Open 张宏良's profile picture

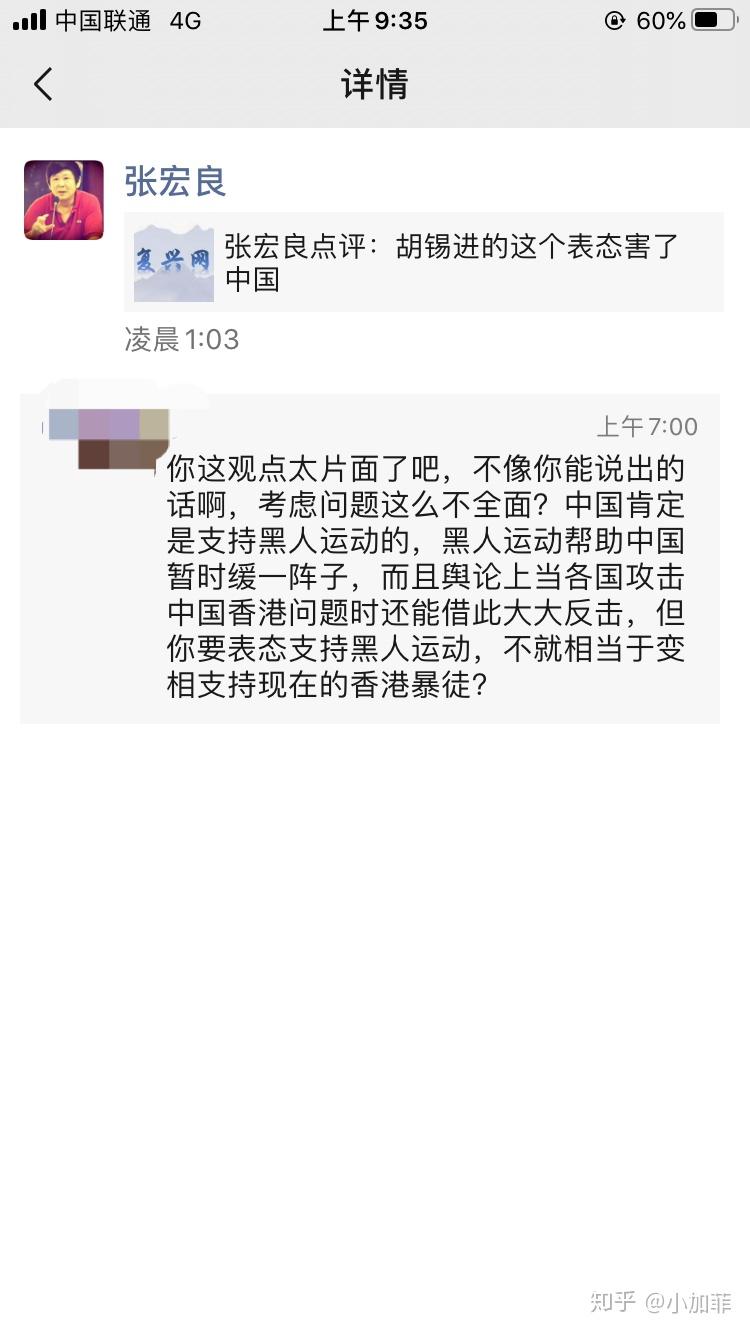[x=64, y=200]
